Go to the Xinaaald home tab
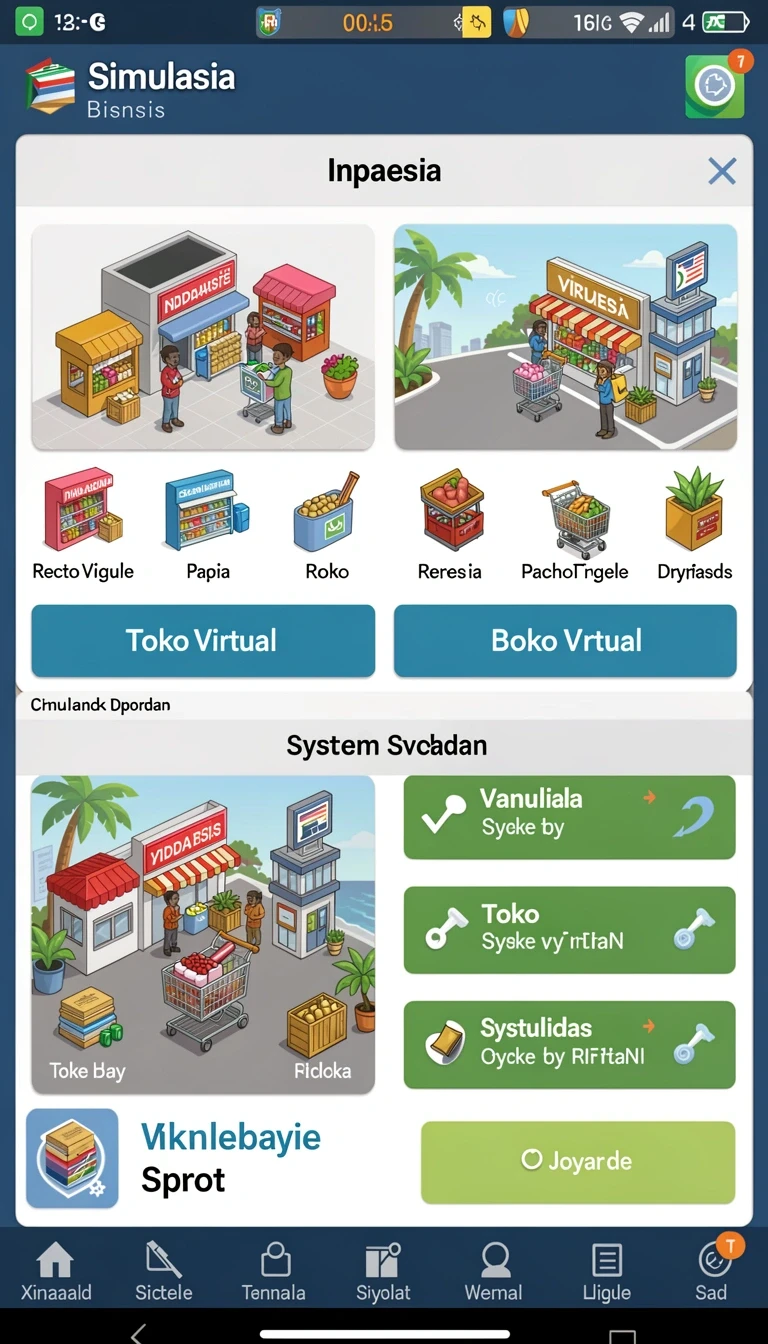768x1344 pixels. pyautogui.click(x=56, y=1271)
